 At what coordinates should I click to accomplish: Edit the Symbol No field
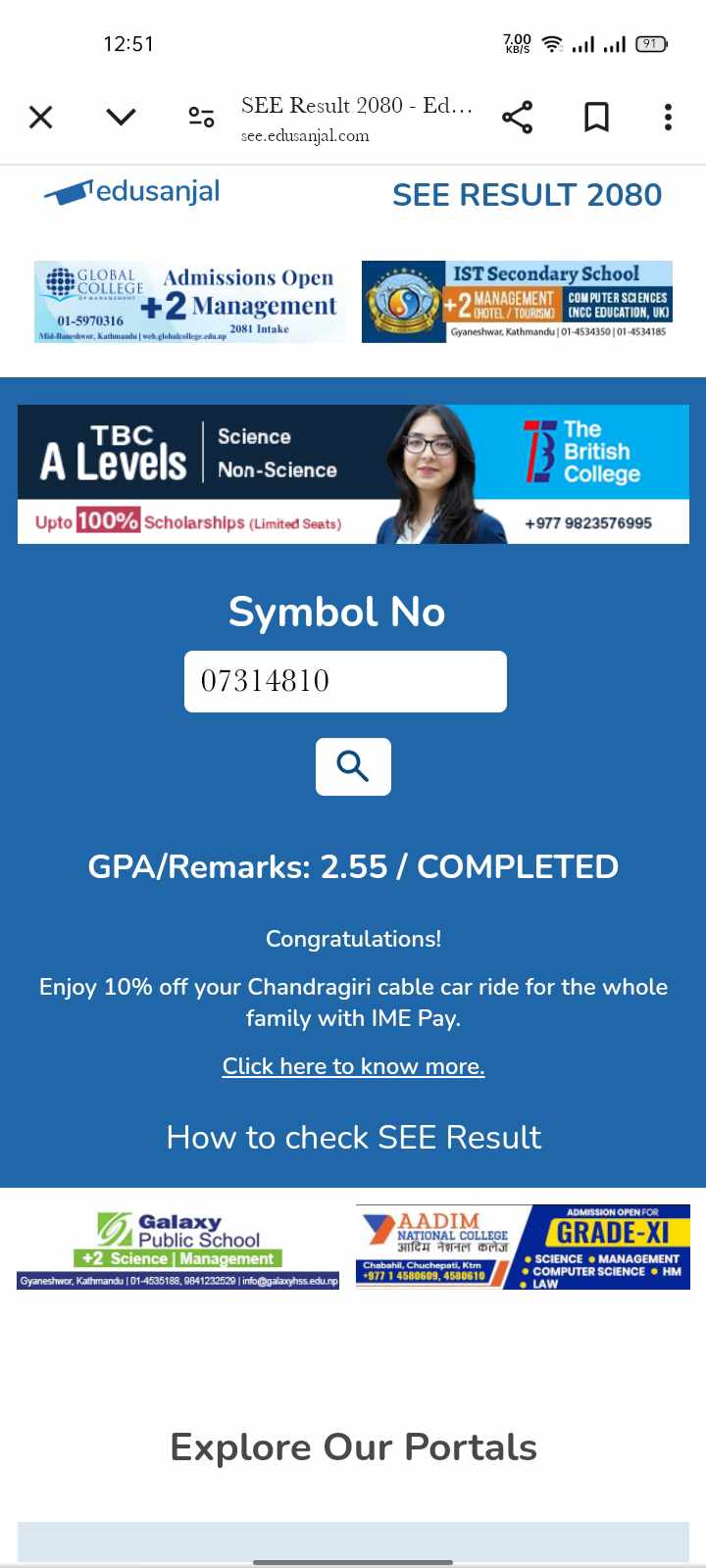coord(345,681)
